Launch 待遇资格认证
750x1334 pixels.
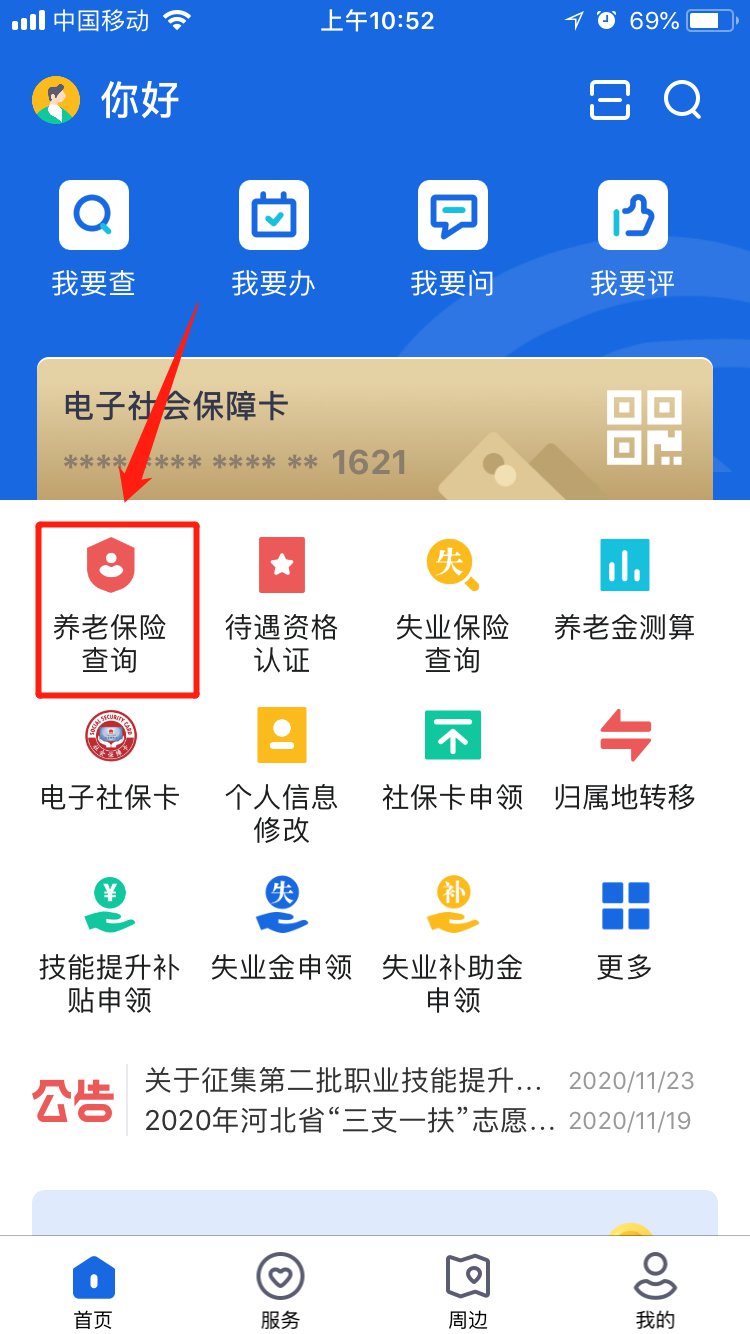point(282,607)
